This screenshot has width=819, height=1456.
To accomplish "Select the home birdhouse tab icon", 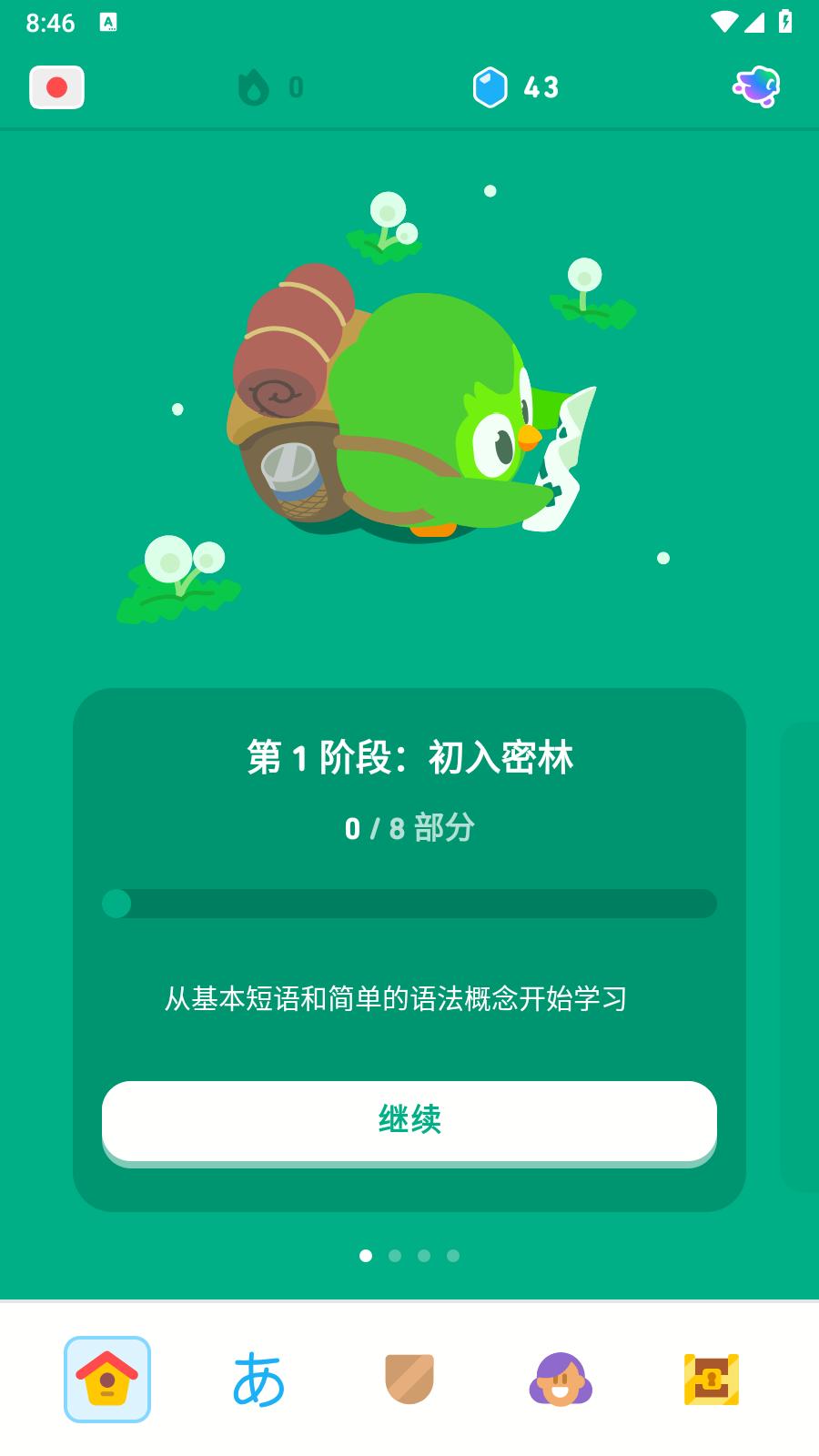I will 106,1380.
